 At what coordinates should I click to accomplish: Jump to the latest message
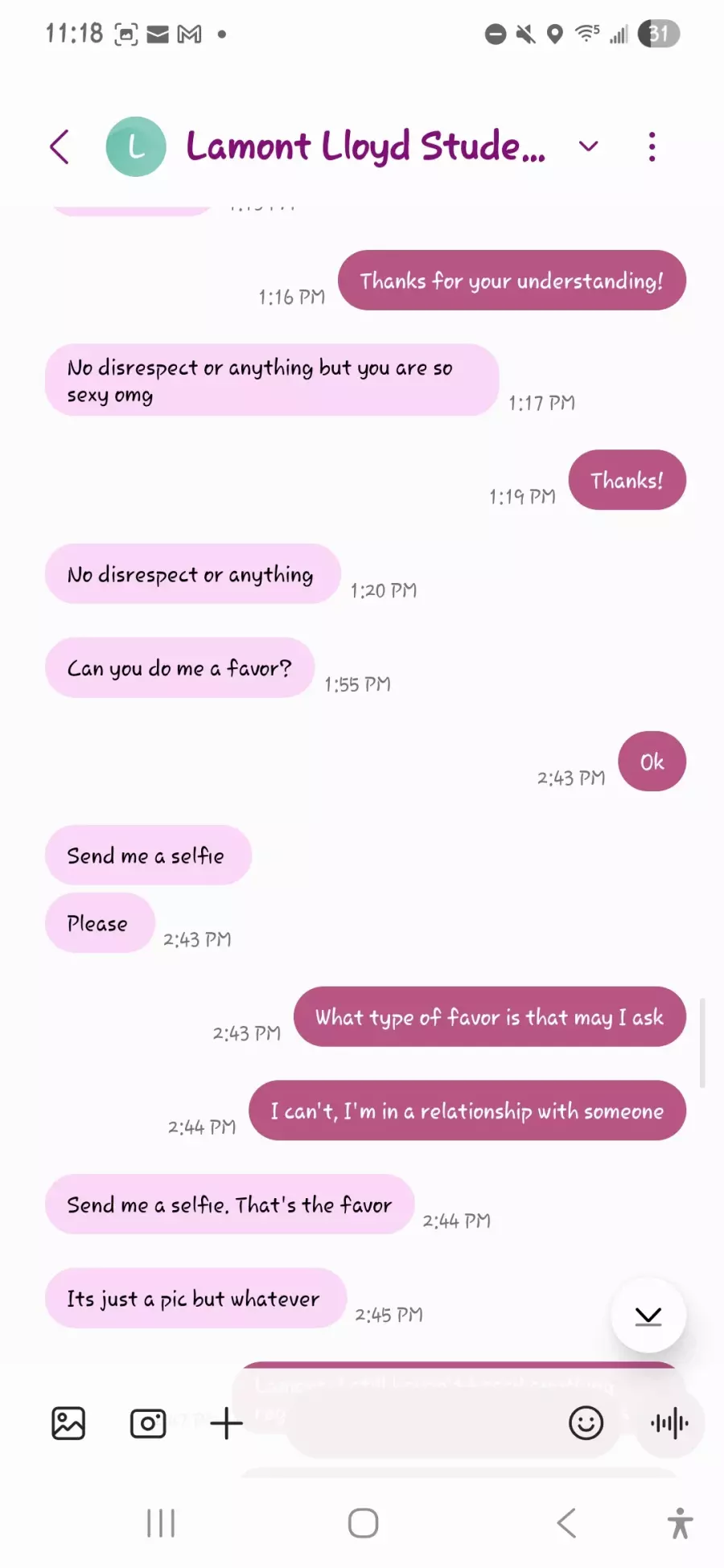[648, 1316]
